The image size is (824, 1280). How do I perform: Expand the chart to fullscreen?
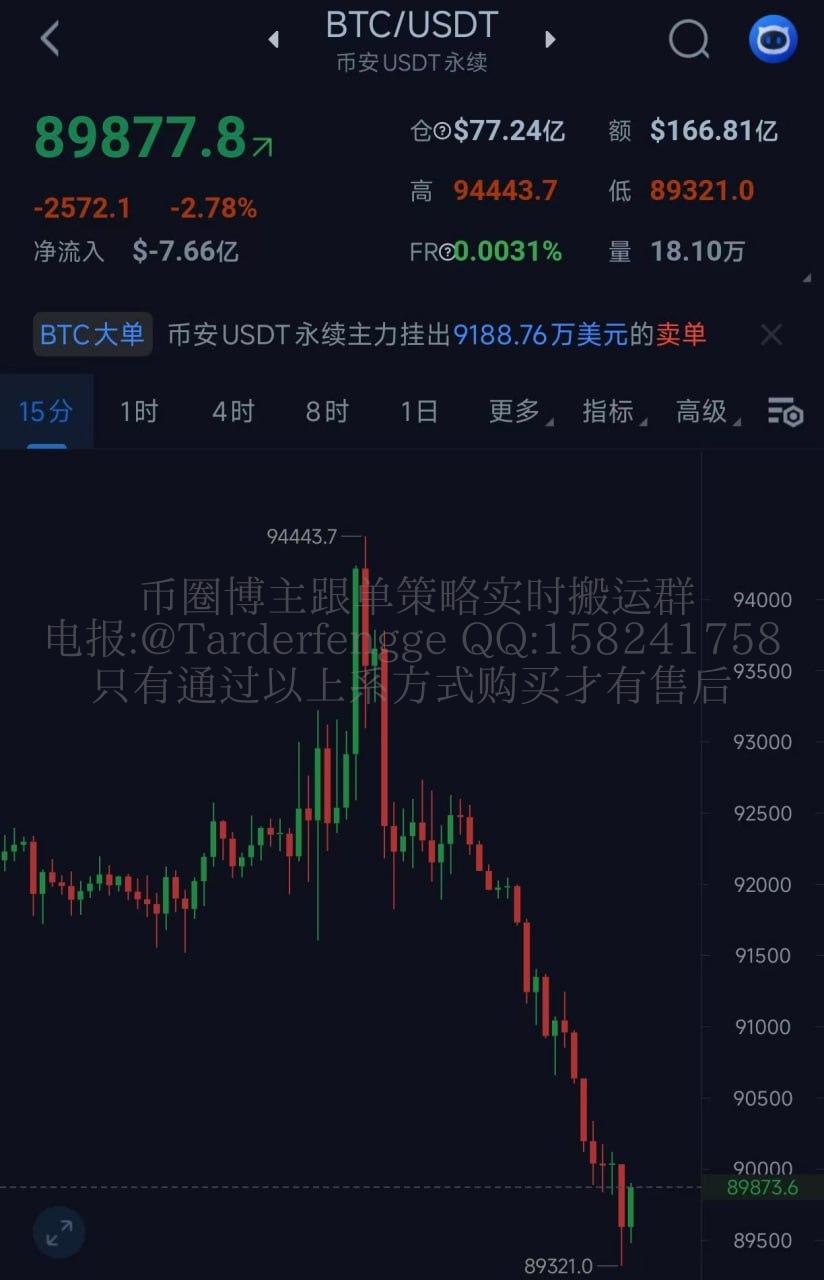[x=59, y=1232]
